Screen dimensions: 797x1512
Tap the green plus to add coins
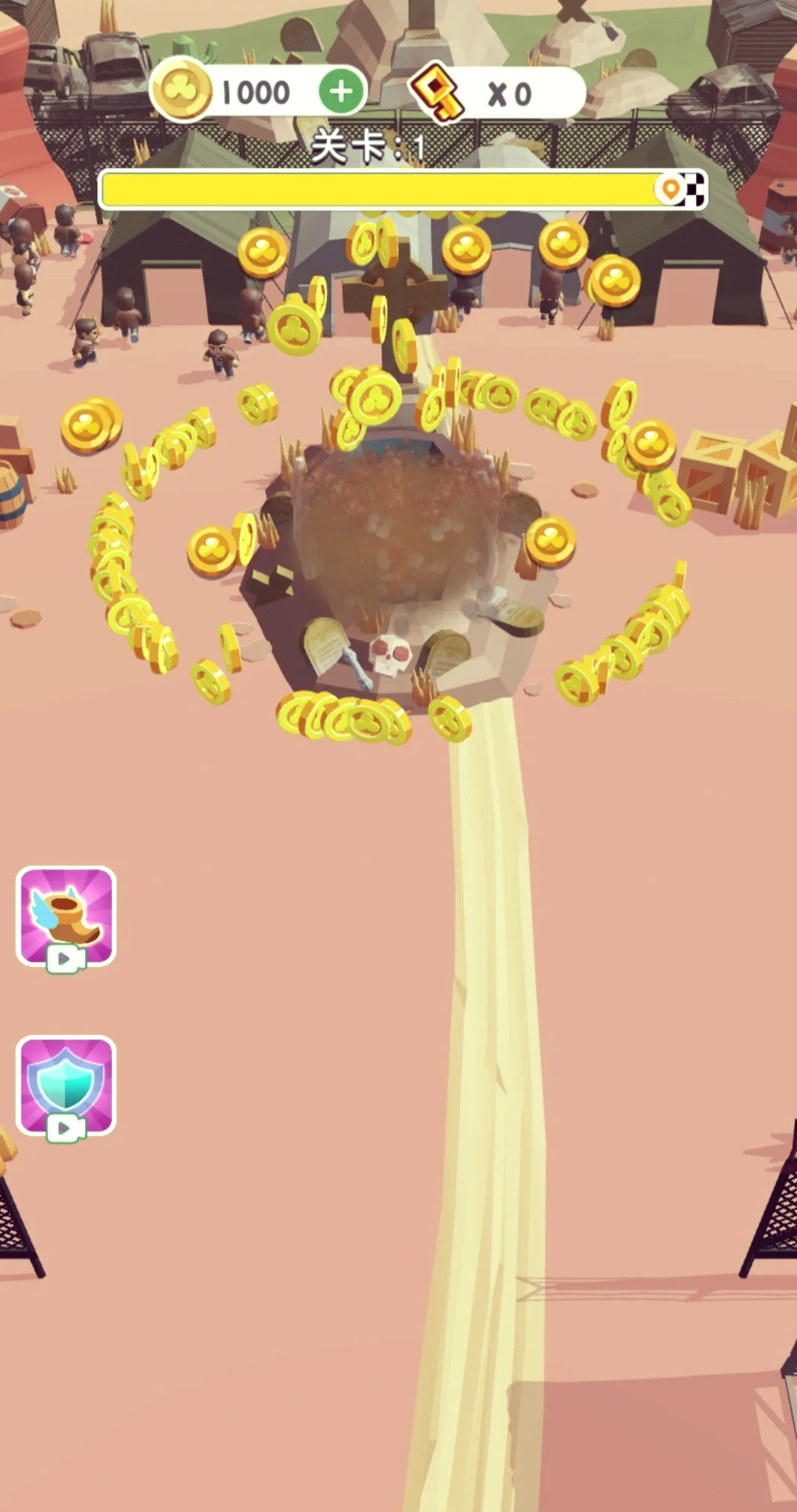(x=341, y=92)
